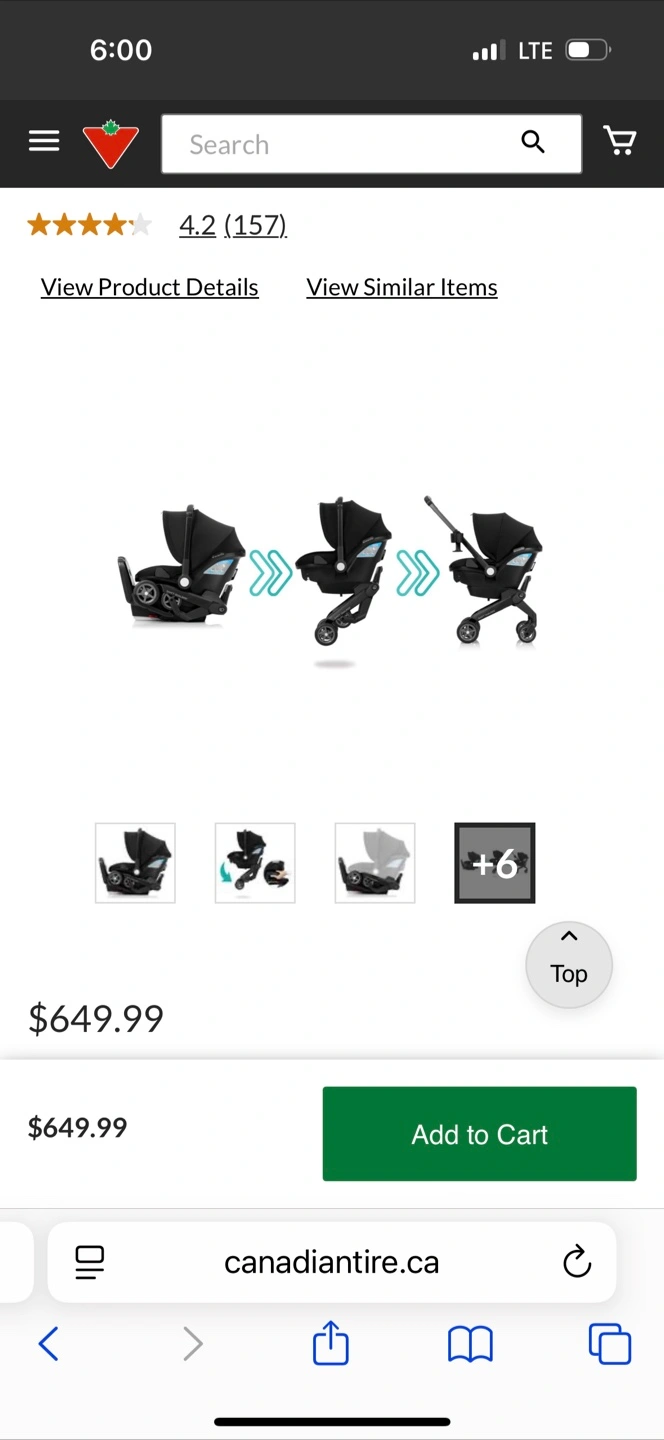The height and width of the screenshot is (1440, 664).
Task: Open Safari bookmarks
Action: pos(470,1345)
